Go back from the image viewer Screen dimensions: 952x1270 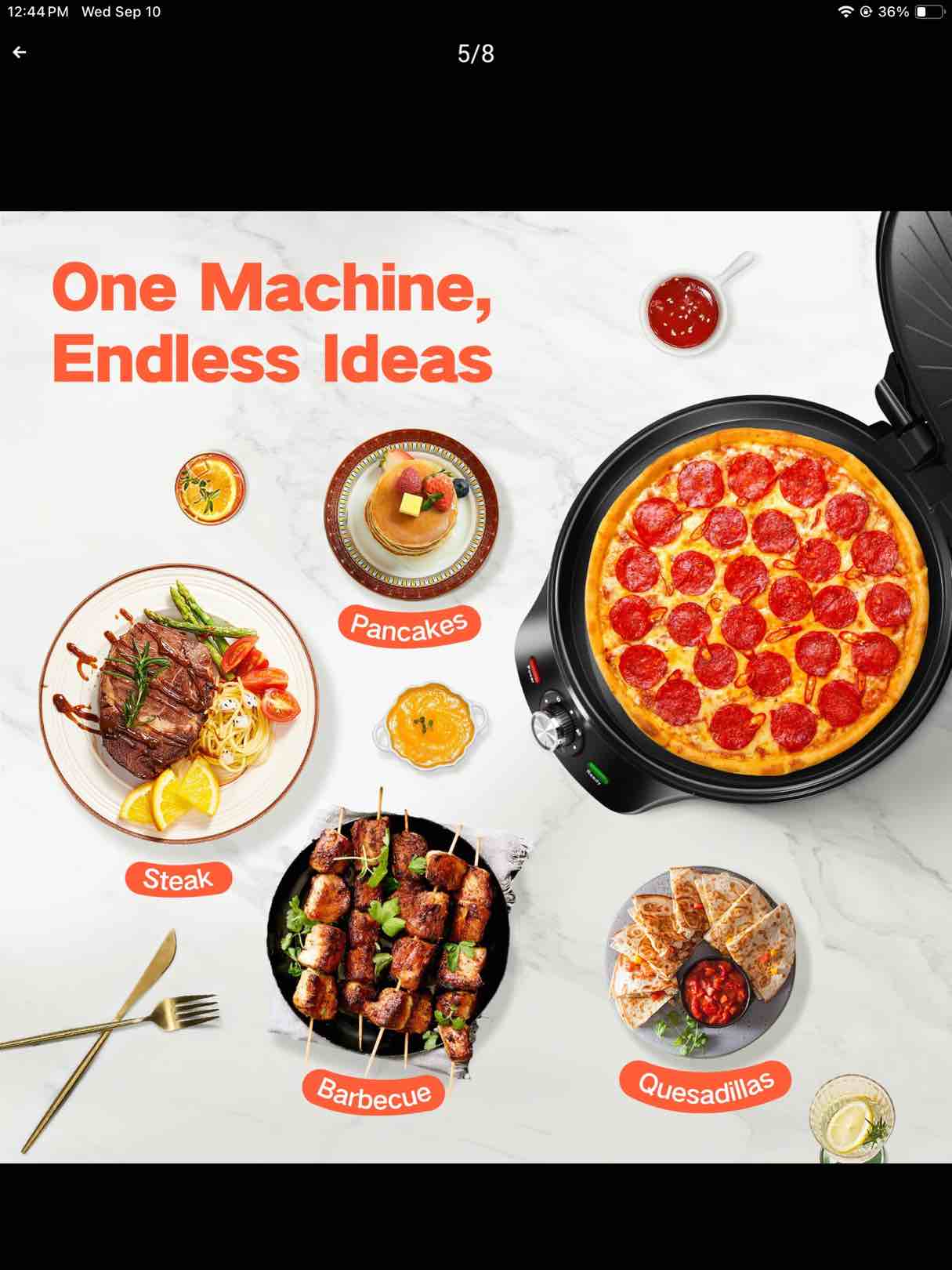click(20, 53)
